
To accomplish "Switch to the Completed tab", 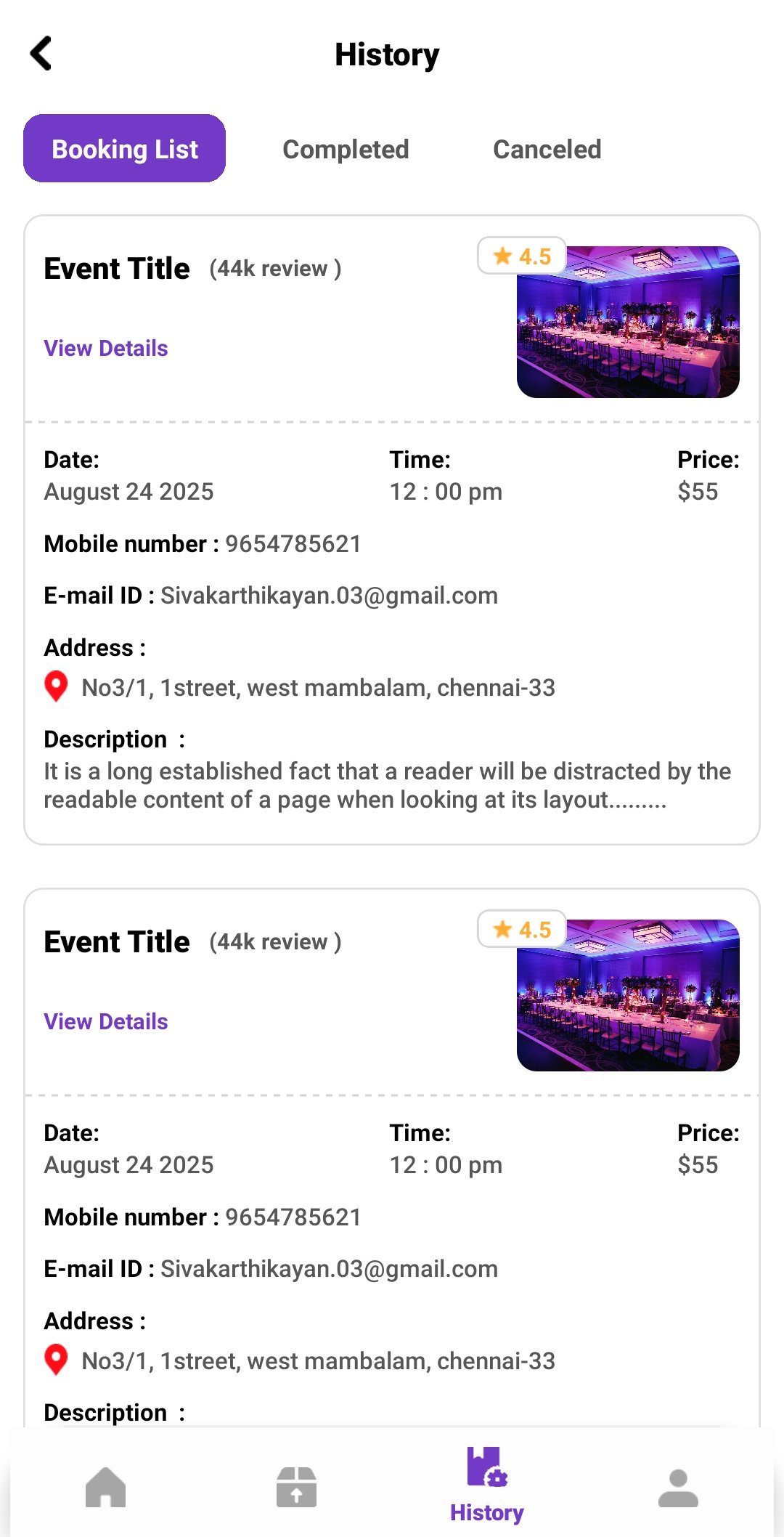I will click(x=345, y=149).
